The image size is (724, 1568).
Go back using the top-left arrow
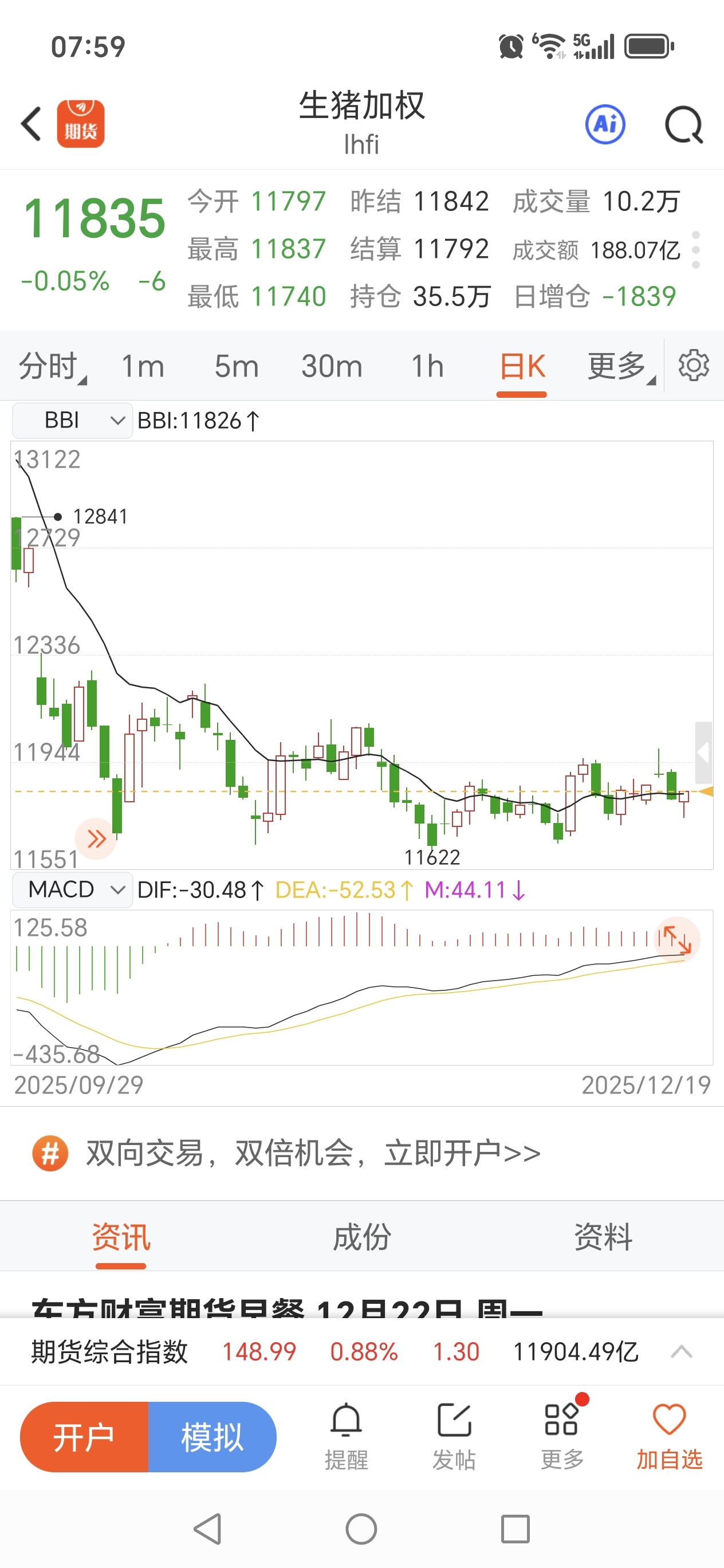(32, 124)
